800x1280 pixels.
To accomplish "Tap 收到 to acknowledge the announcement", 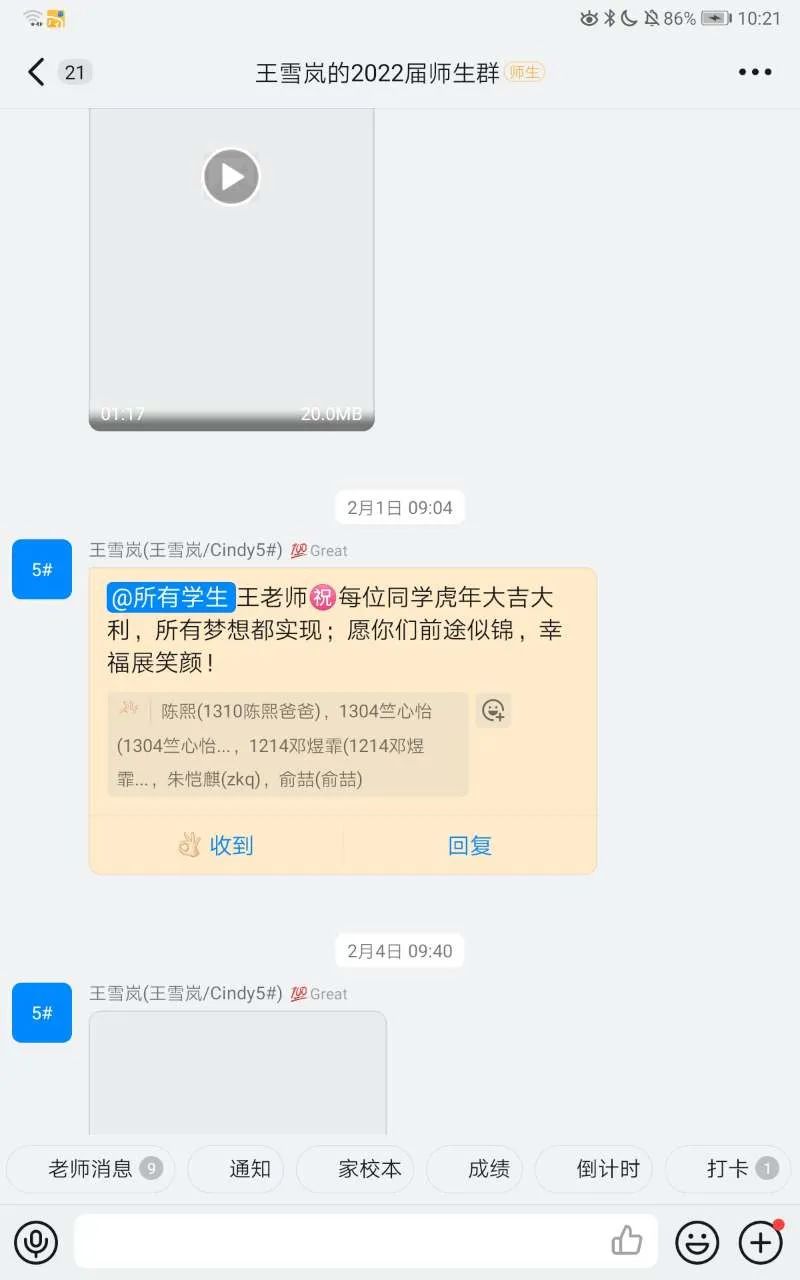I will pyautogui.click(x=216, y=845).
